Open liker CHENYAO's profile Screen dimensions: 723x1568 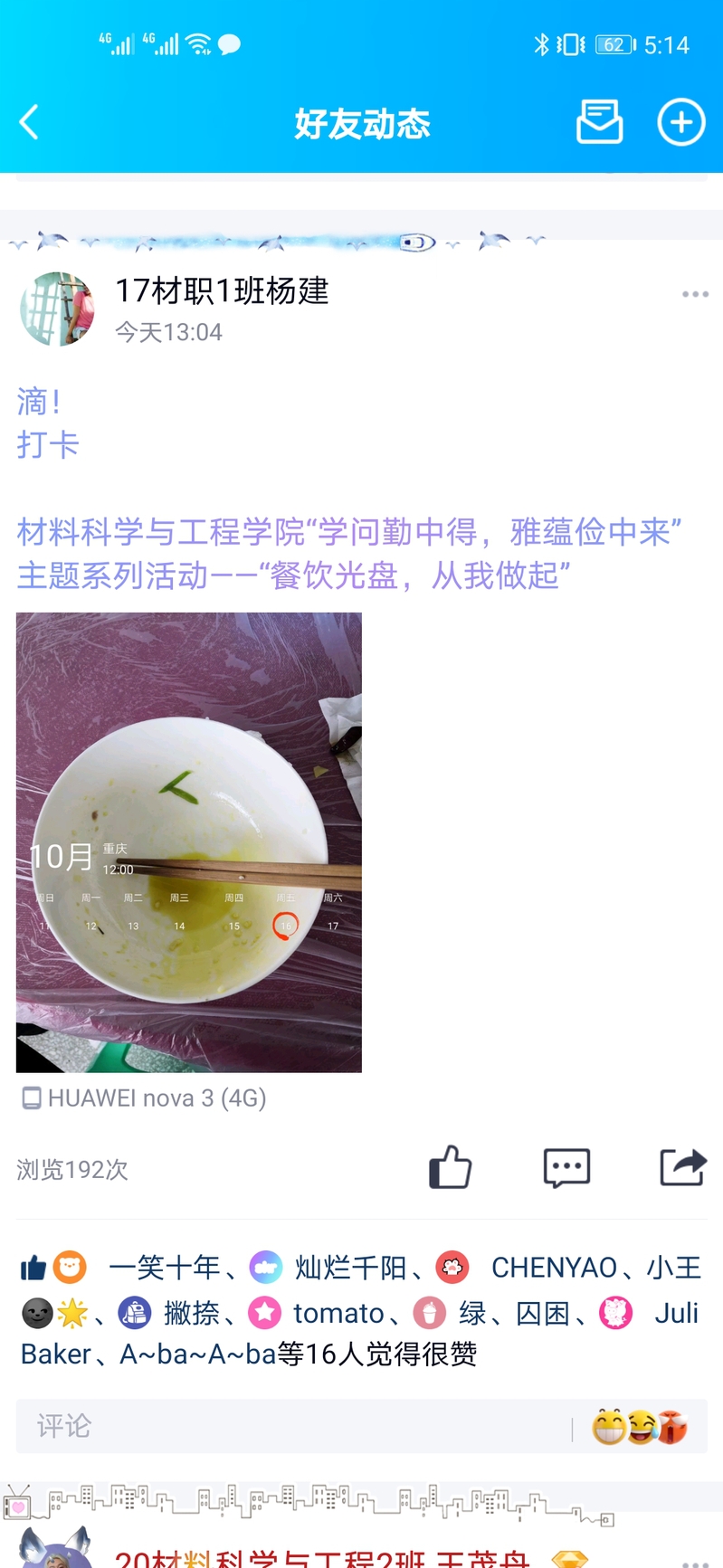(x=553, y=1268)
